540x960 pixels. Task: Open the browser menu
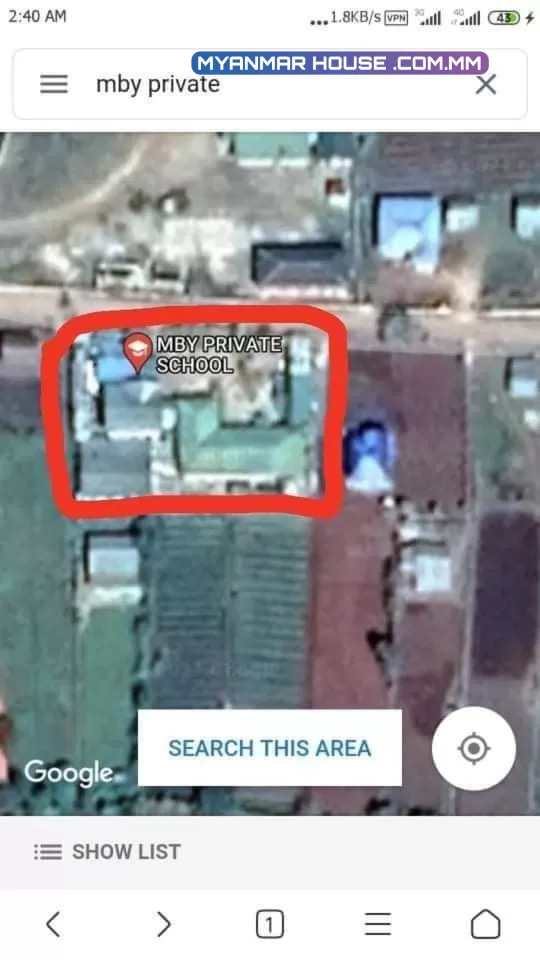click(x=378, y=924)
